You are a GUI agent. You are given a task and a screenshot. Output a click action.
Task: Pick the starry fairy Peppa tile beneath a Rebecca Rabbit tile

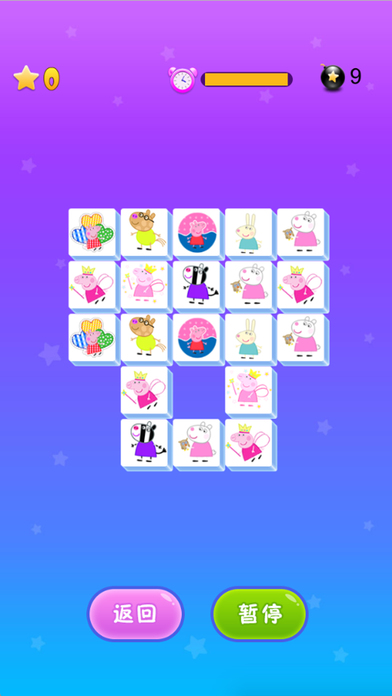(x=249, y=390)
